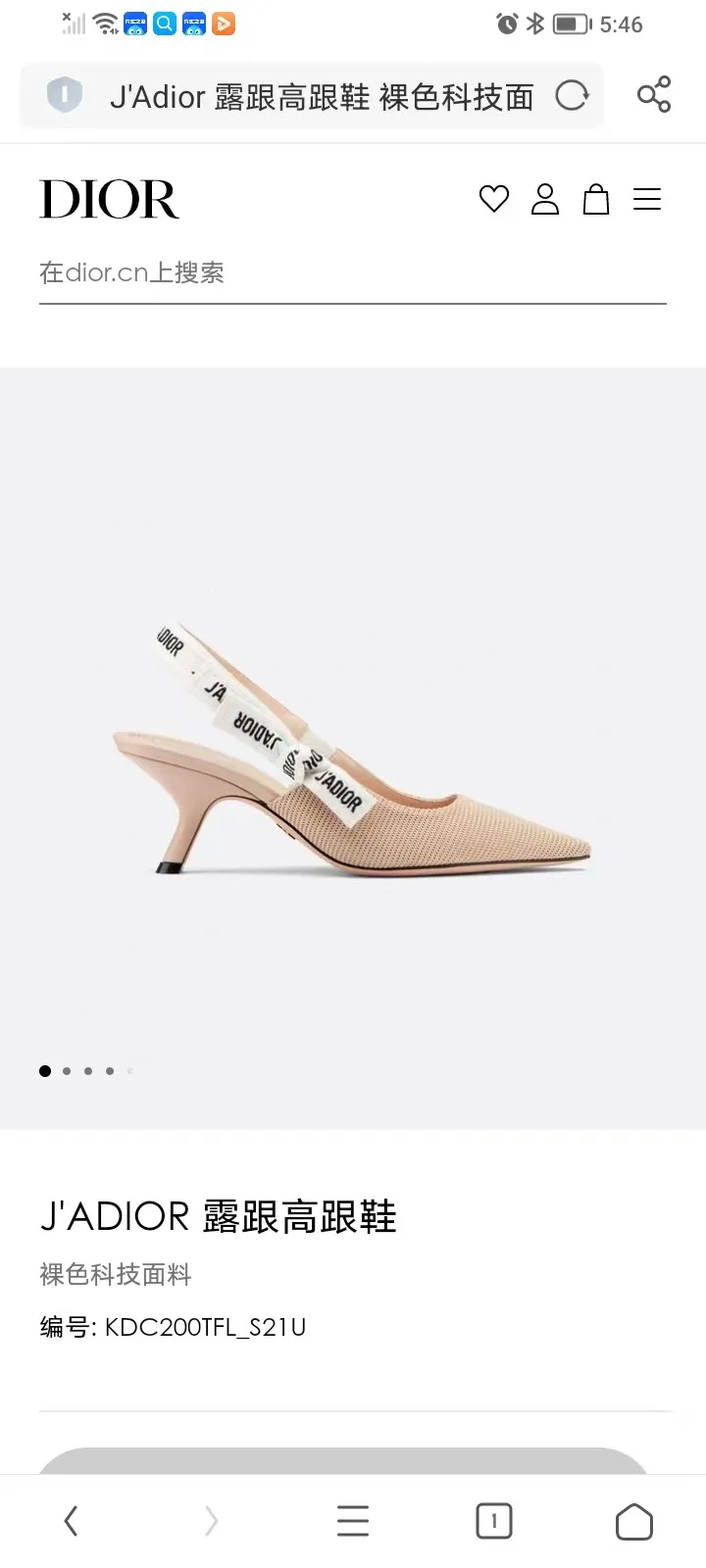This screenshot has width=706, height=1568.
Task: Reload the page with the refresh icon
Action: point(573,96)
